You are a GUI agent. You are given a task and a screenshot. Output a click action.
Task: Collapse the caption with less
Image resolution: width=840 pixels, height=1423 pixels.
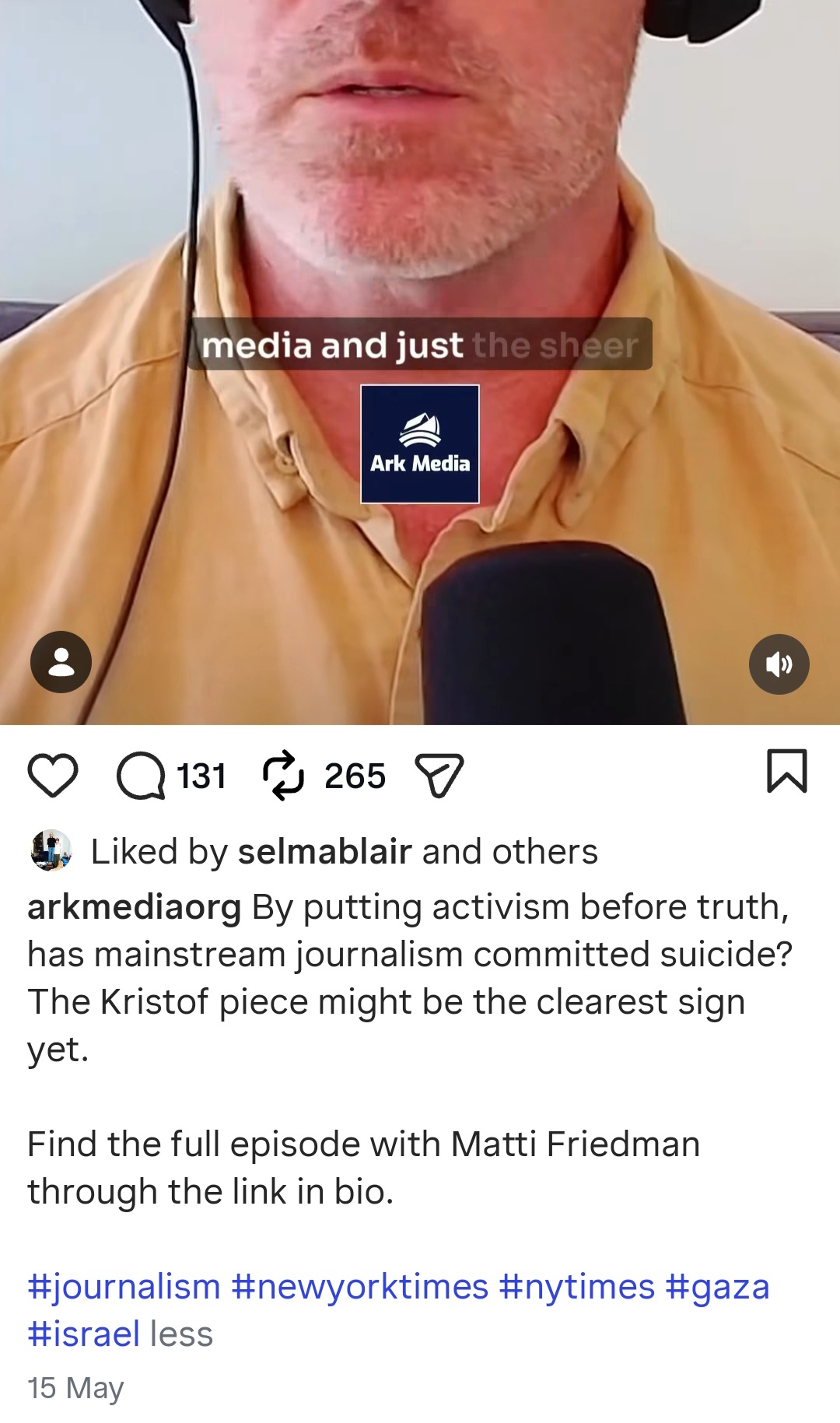click(x=181, y=1334)
